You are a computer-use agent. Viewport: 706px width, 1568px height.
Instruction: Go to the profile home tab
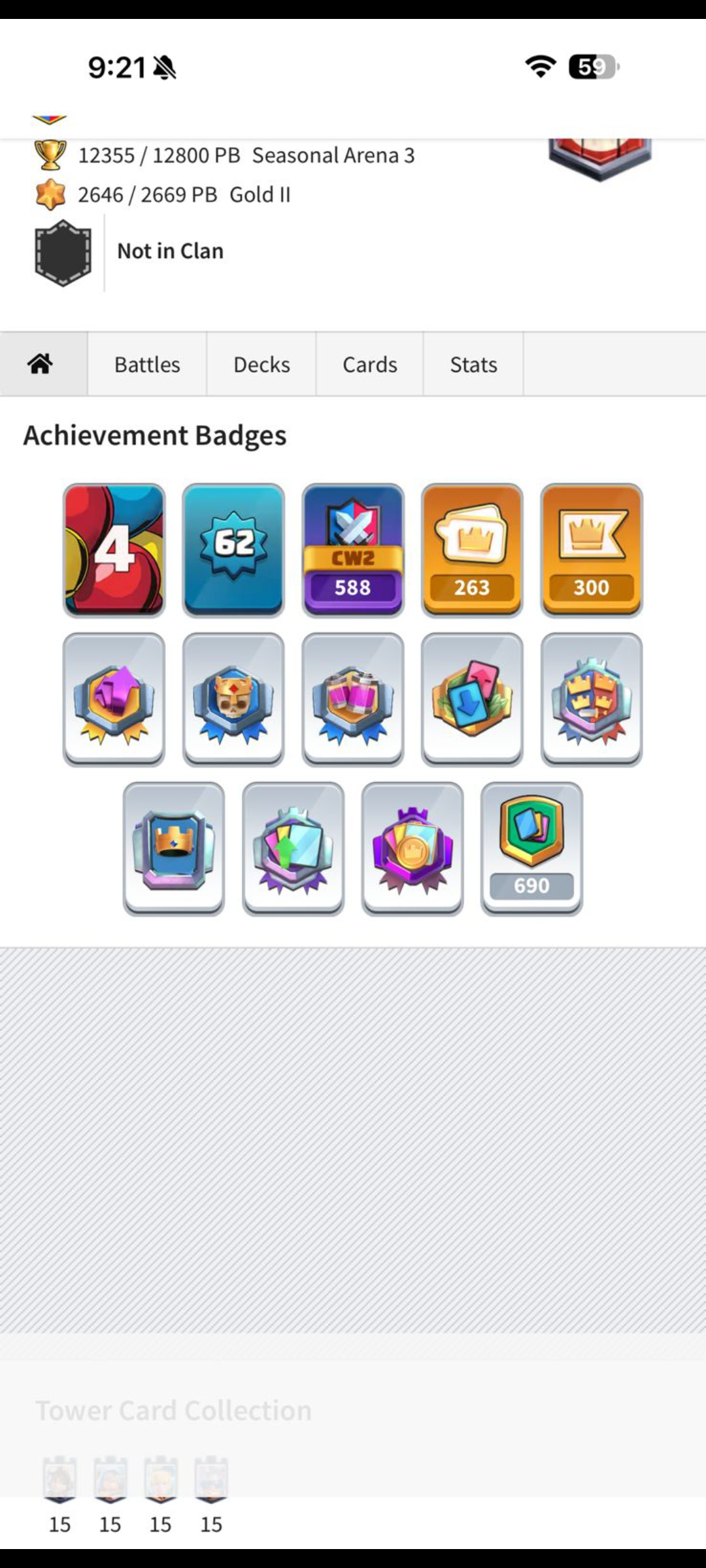pos(41,364)
